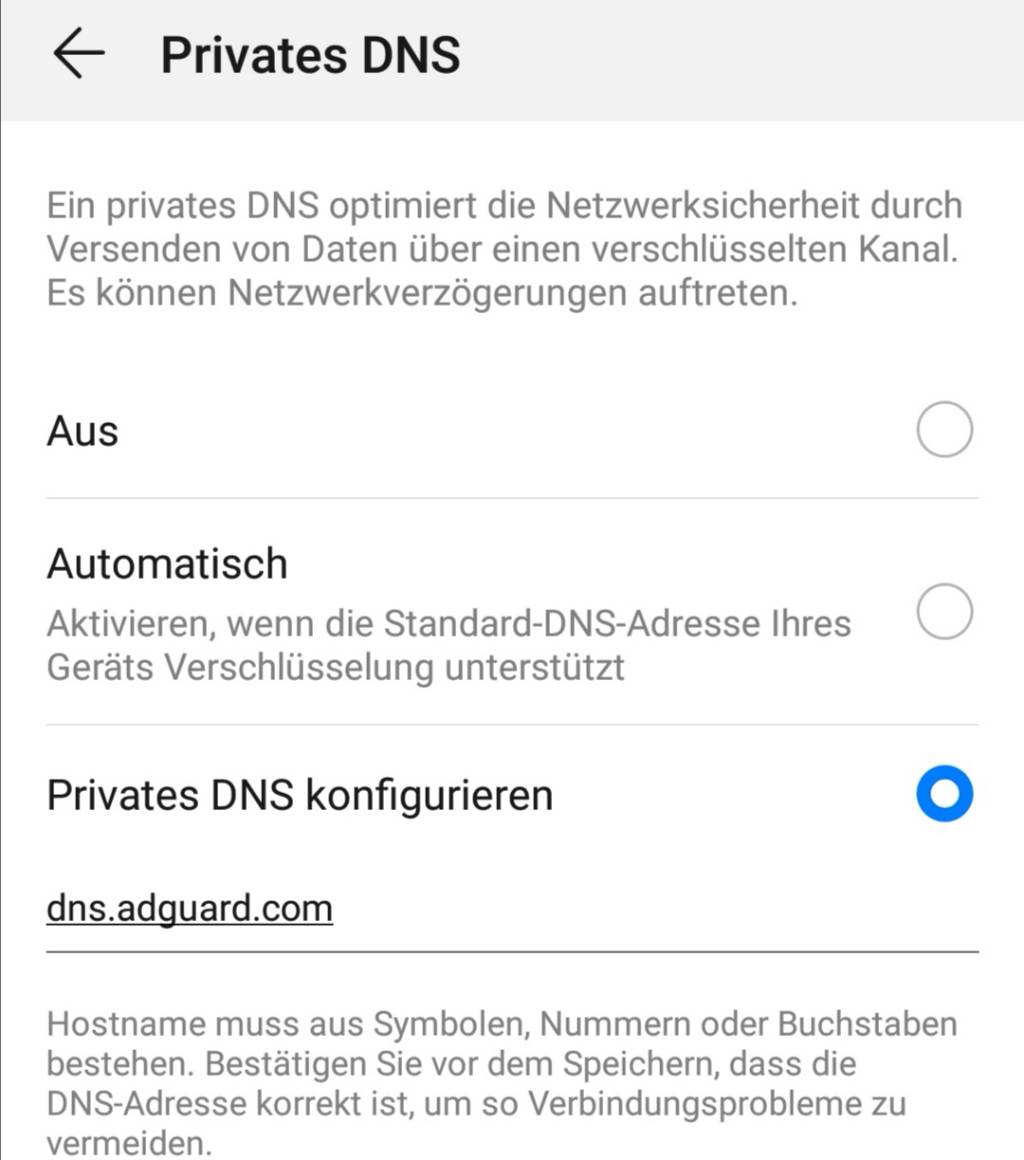Select Privates DNS konfigurieren
Viewport: 1024px width, 1160px height.
(943, 794)
